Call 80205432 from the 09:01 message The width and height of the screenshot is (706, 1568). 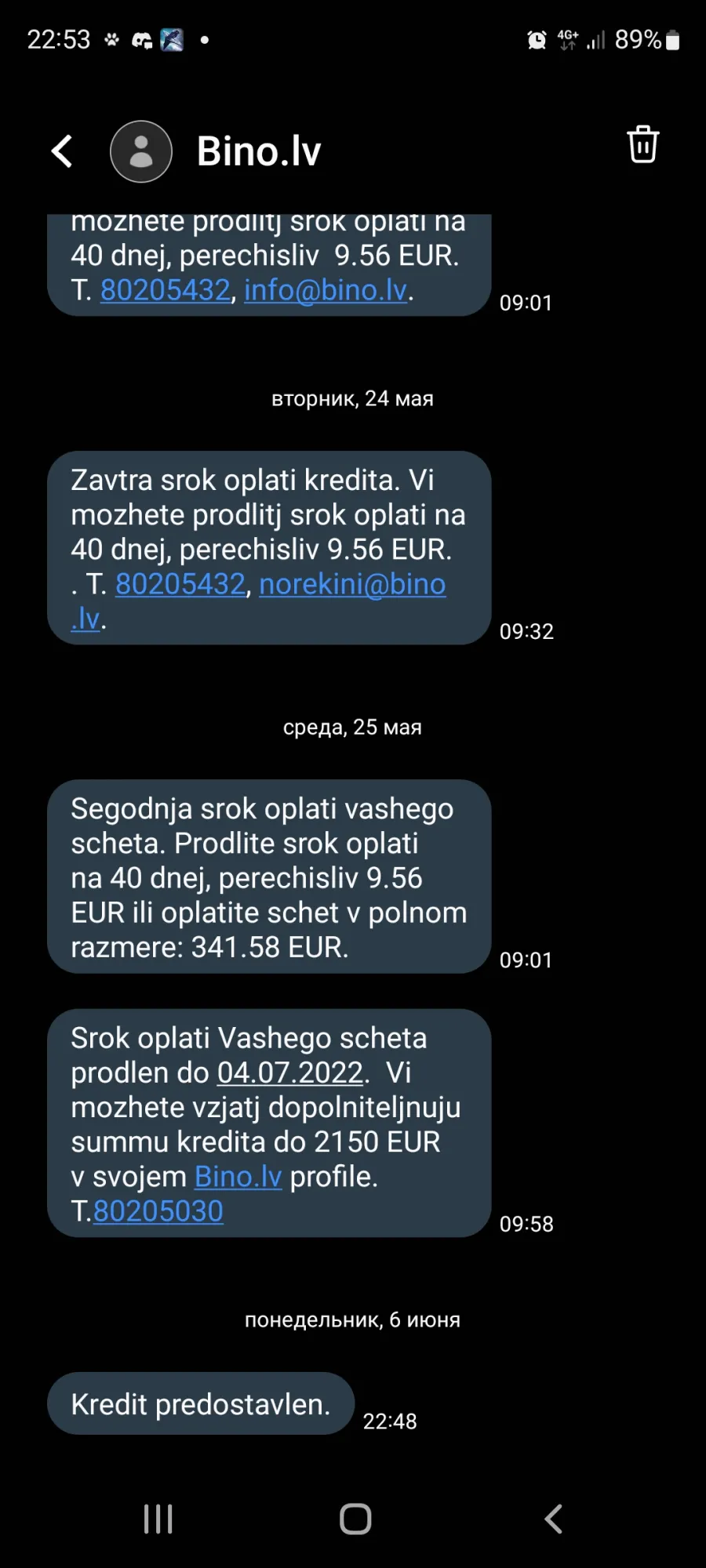coord(166,290)
